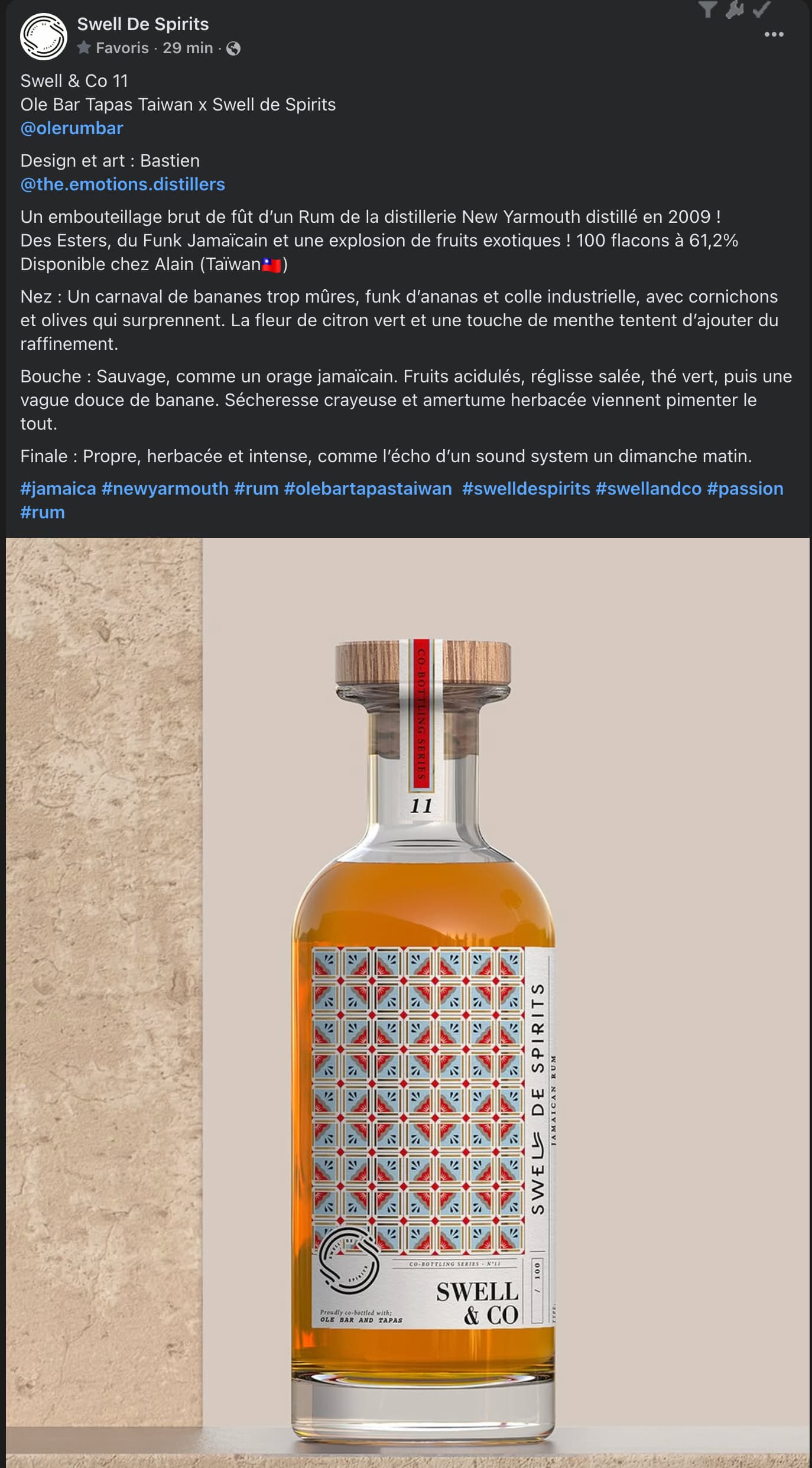
Task: Open the #swellandco hashtag
Action: pyautogui.click(x=648, y=489)
